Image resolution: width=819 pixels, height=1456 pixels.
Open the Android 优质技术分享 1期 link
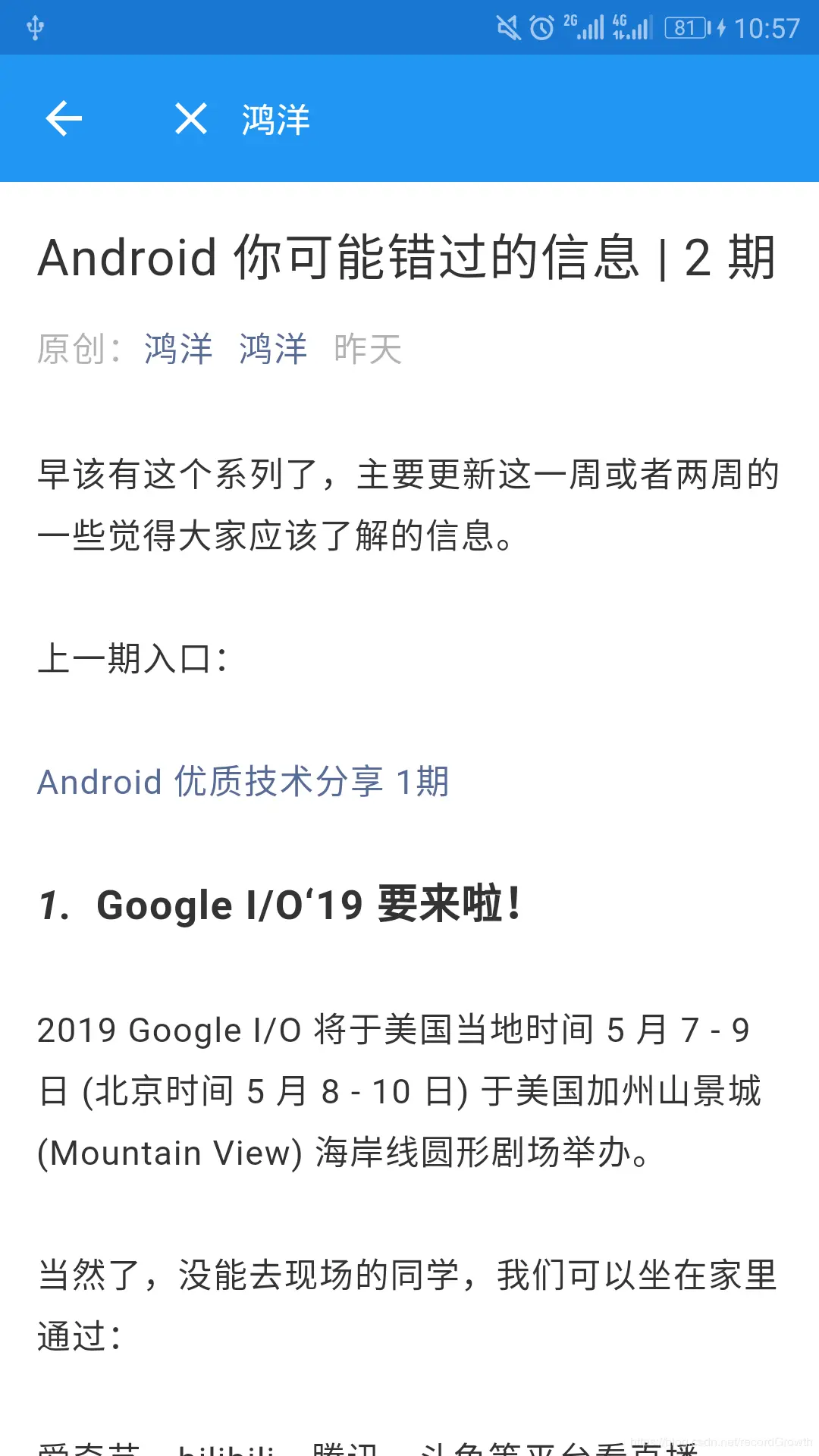pyautogui.click(x=243, y=782)
